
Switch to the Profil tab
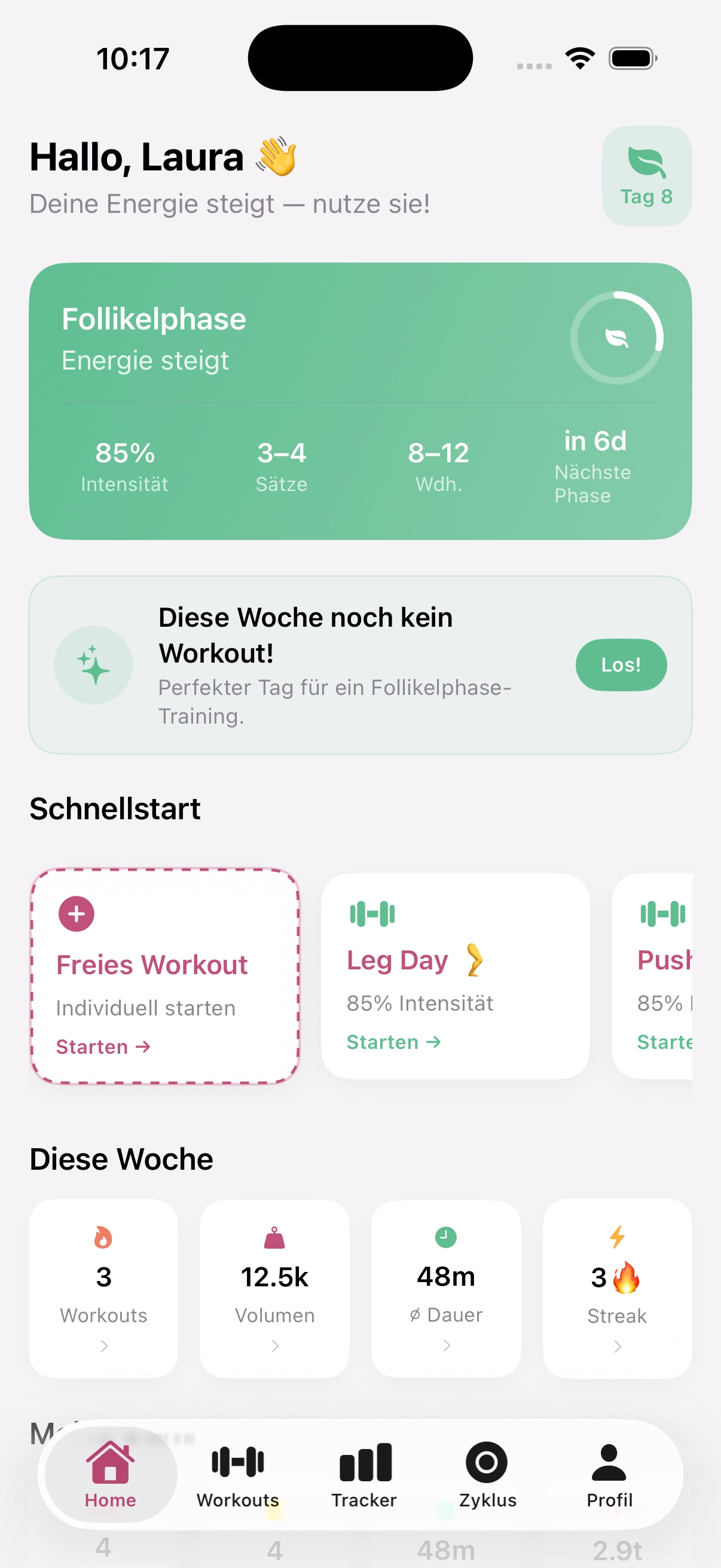point(609,1475)
